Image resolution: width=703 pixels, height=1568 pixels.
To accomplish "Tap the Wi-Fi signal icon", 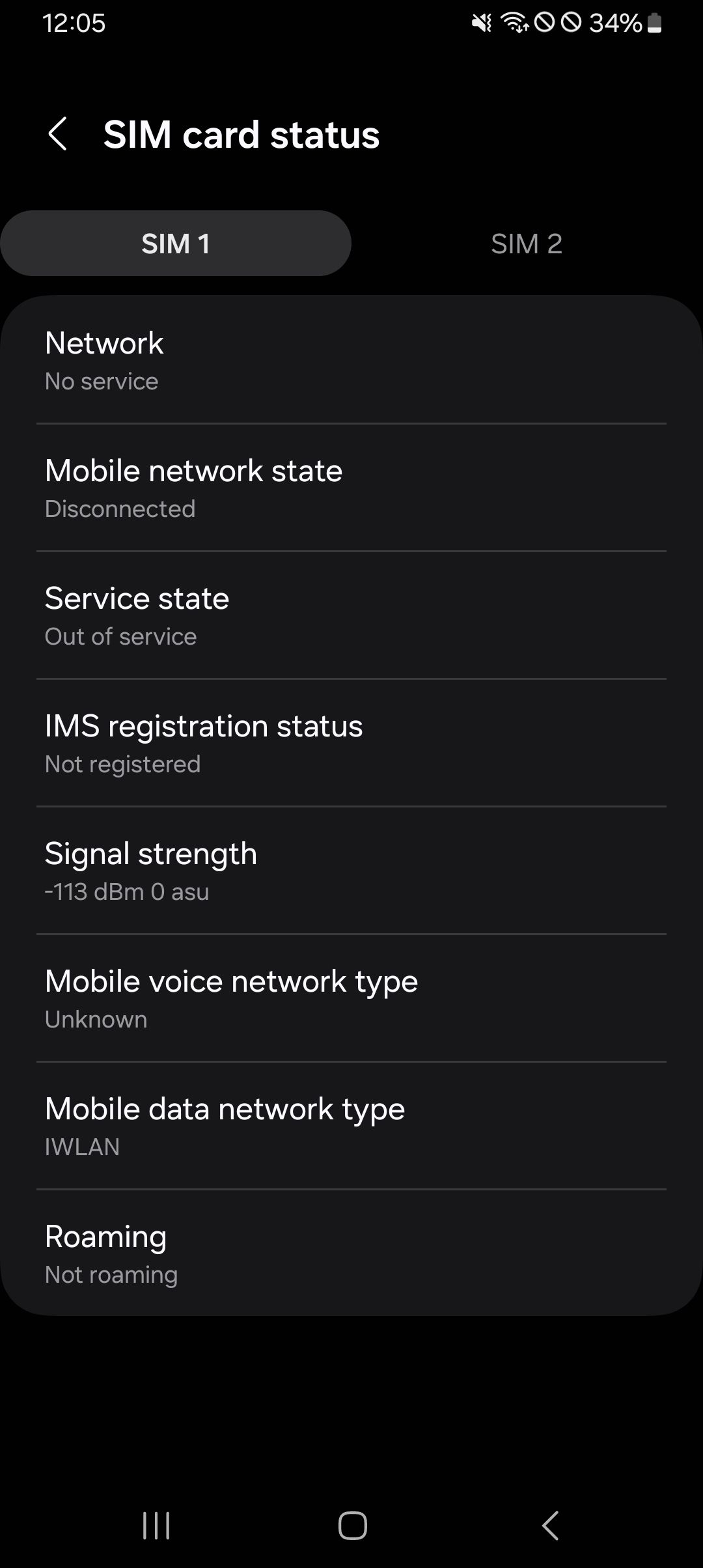I will (514, 23).
